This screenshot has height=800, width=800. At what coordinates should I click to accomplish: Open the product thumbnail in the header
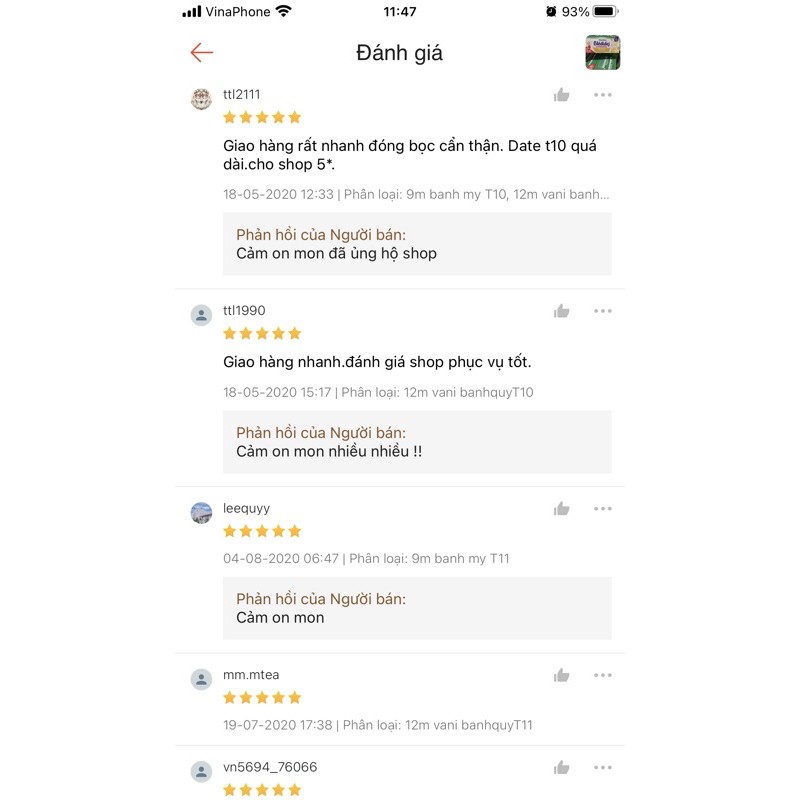[602, 52]
